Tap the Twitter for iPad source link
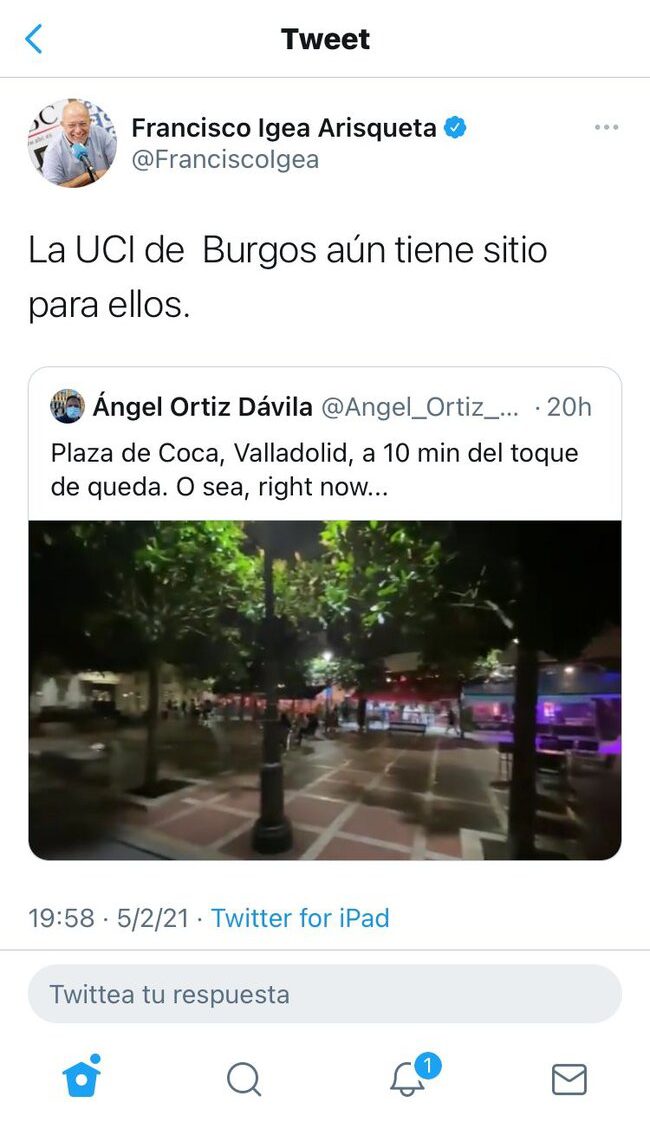This screenshot has height=1121, width=650. point(300,918)
